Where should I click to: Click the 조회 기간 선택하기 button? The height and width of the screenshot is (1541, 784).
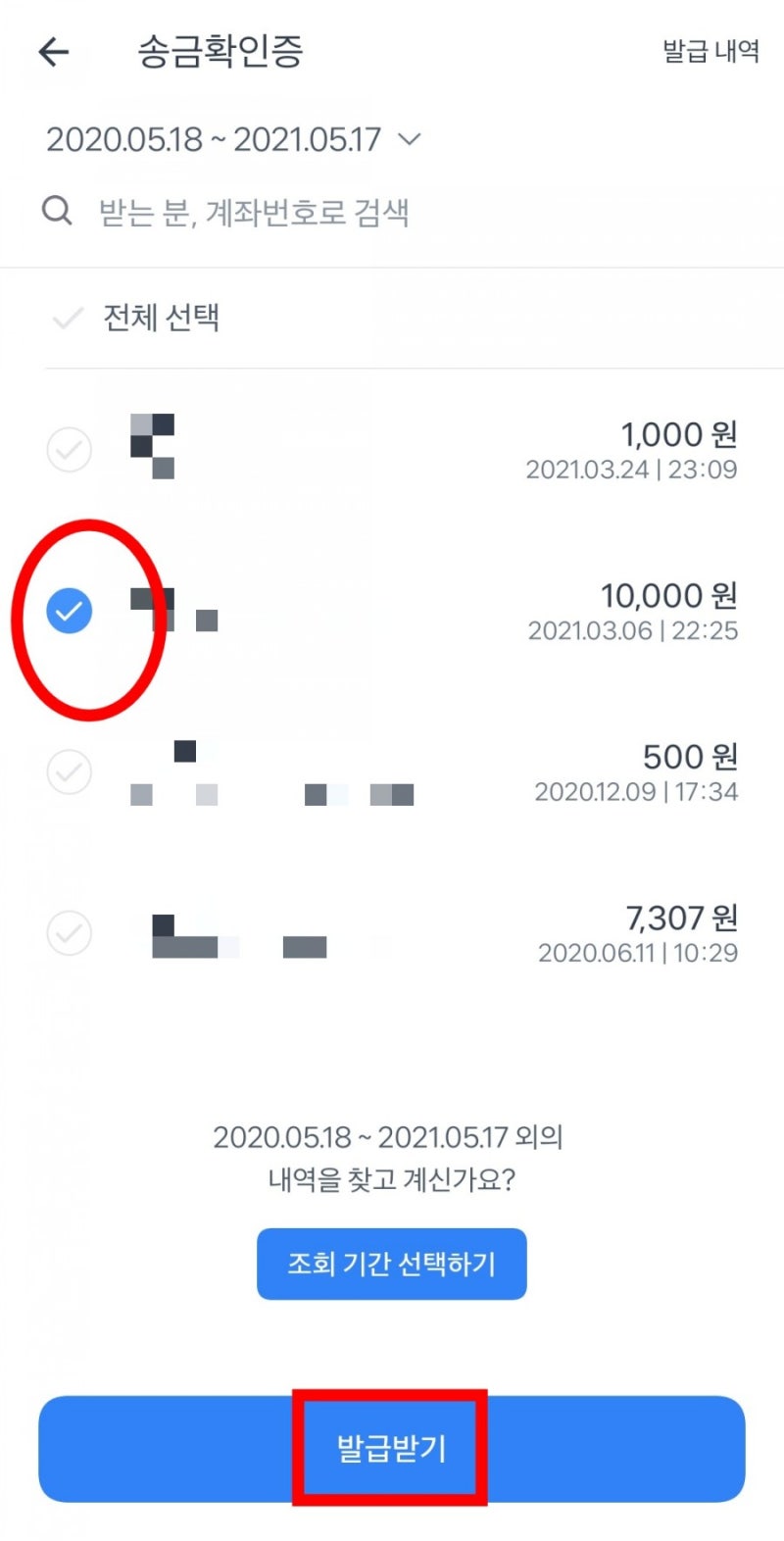click(x=391, y=1264)
